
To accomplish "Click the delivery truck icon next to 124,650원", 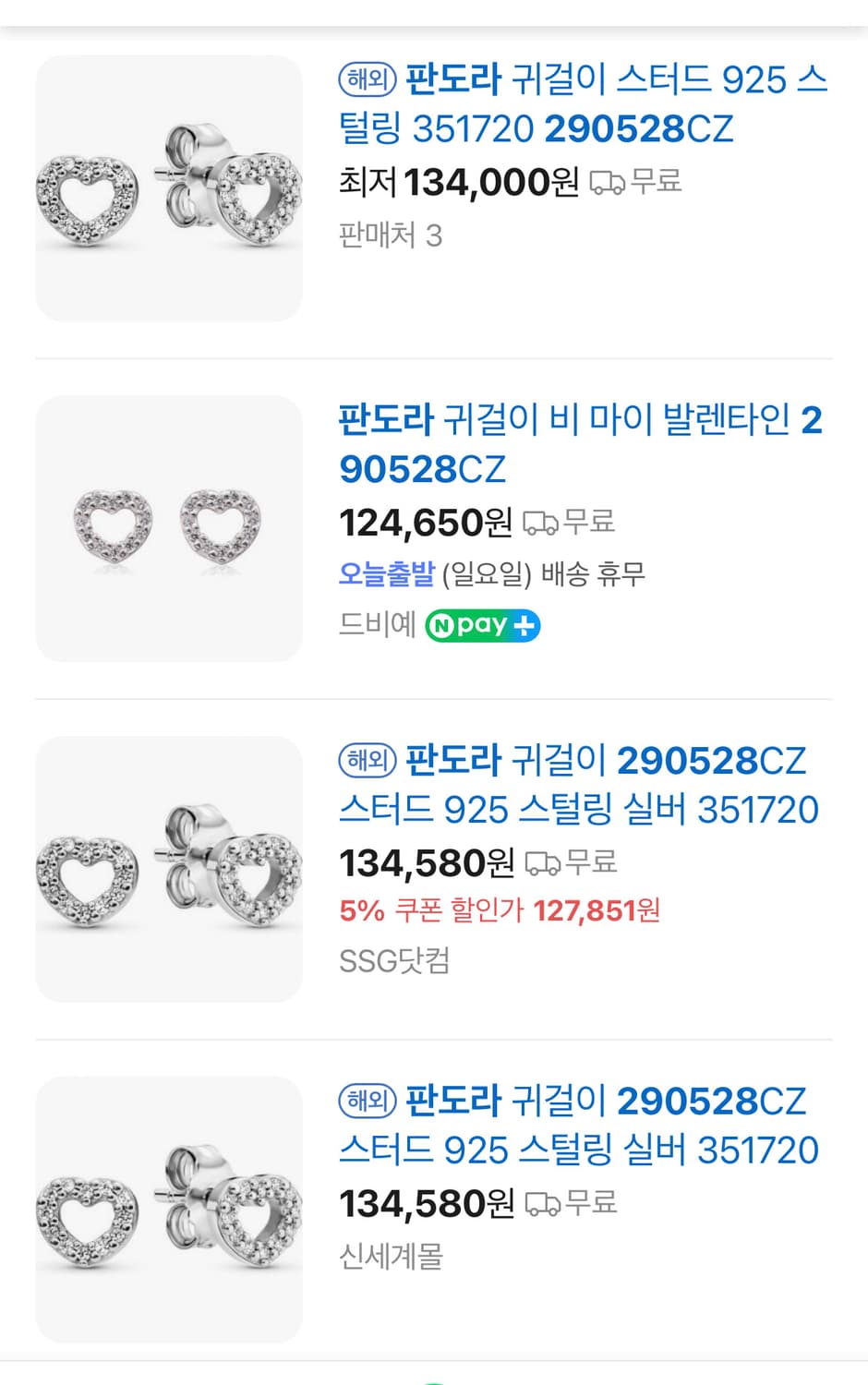I will point(540,522).
